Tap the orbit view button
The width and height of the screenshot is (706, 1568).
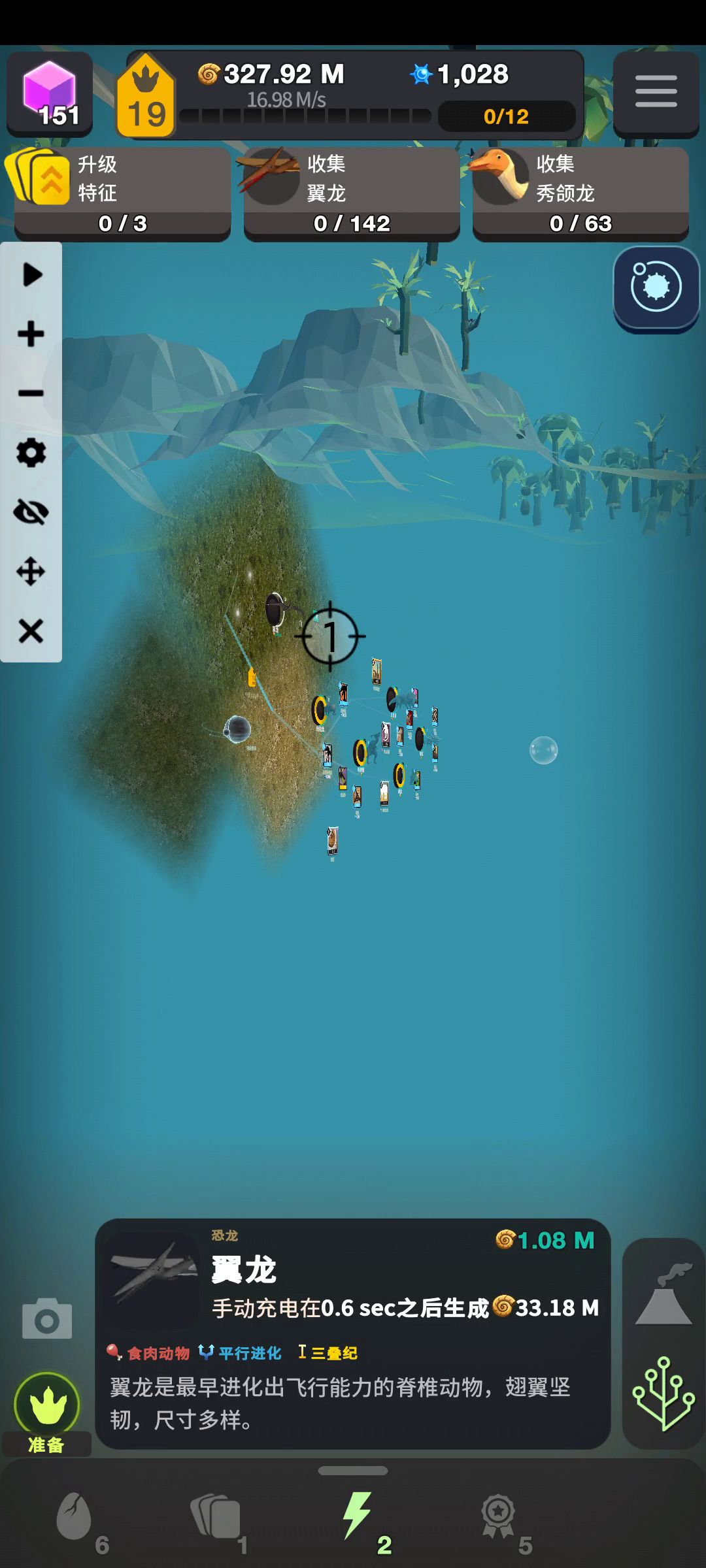point(656,287)
